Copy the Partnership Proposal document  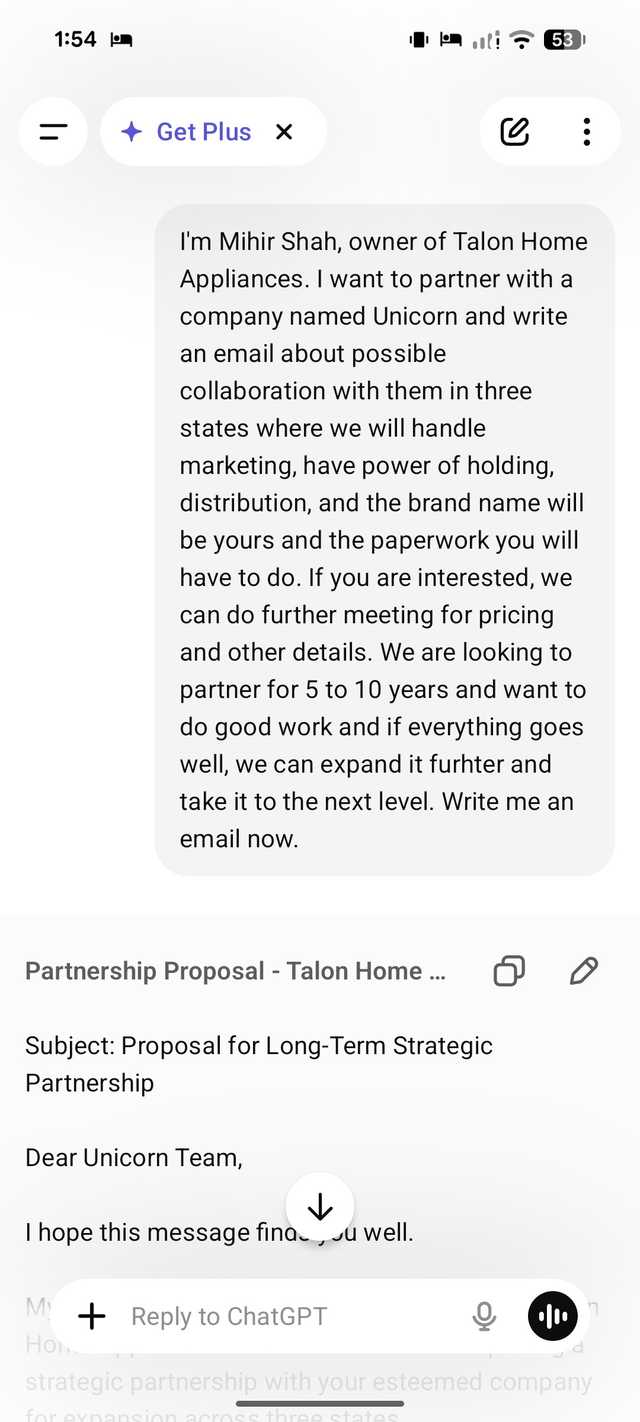click(x=509, y=971)
